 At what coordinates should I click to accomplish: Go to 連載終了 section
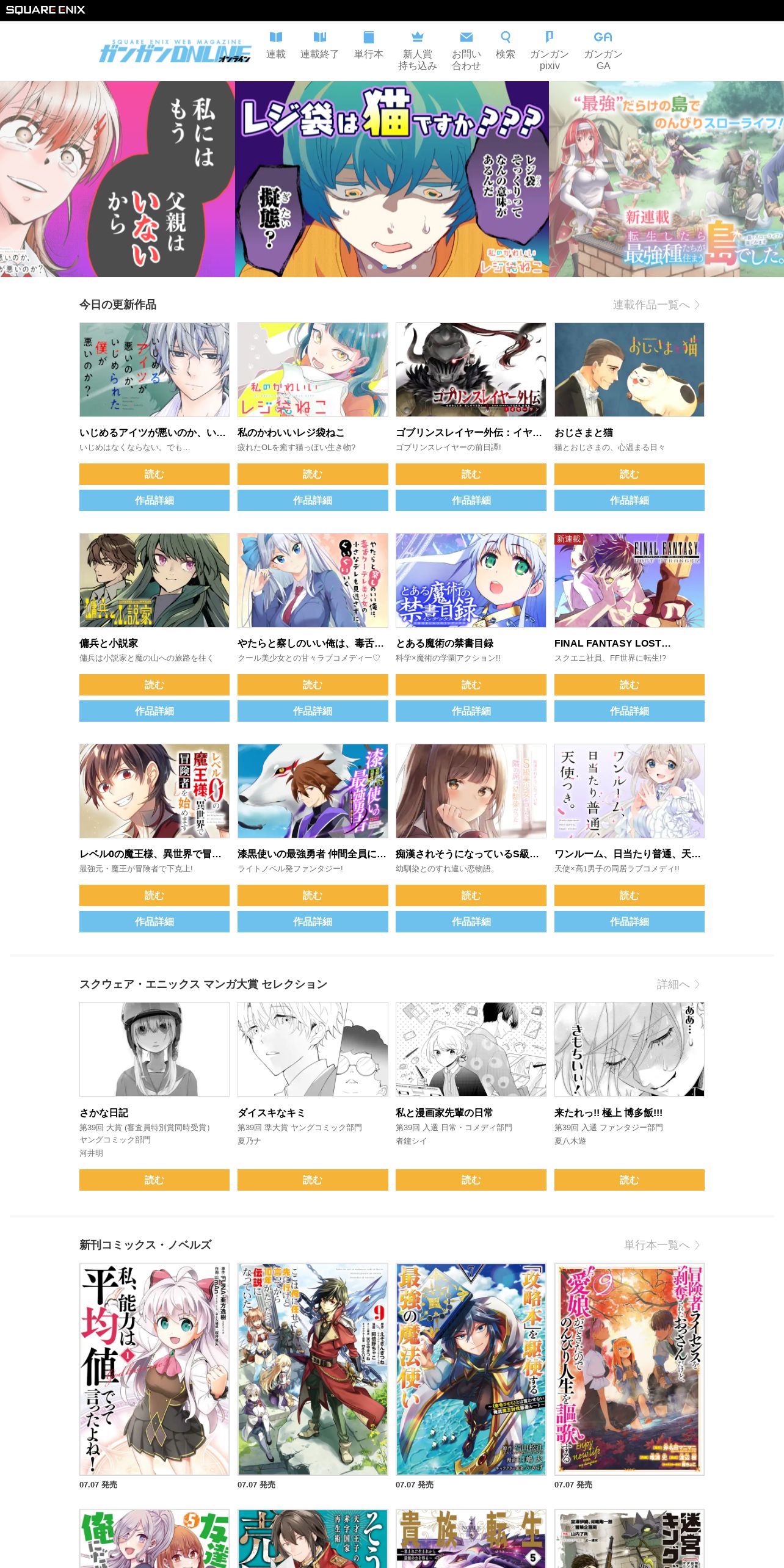319,46
